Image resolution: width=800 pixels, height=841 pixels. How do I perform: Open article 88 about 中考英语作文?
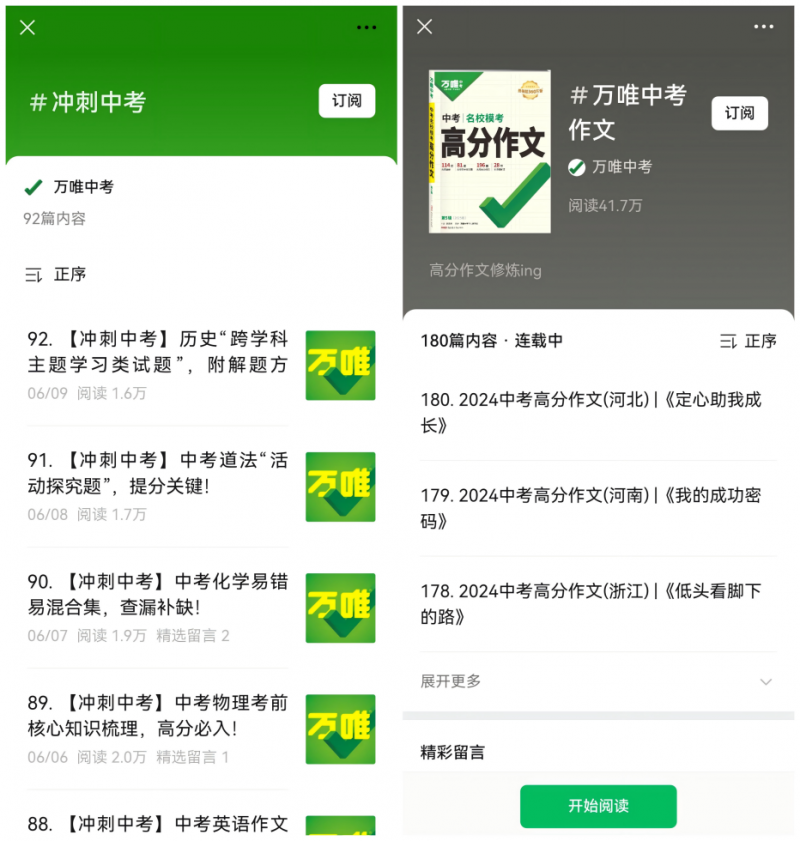pyautogui.click(x=157, y=824)
